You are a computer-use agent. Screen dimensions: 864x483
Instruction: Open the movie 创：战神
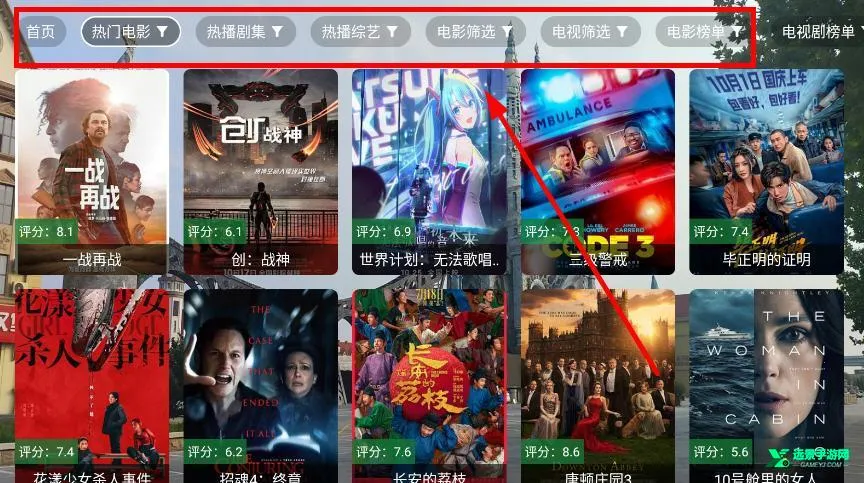(260, 170)
